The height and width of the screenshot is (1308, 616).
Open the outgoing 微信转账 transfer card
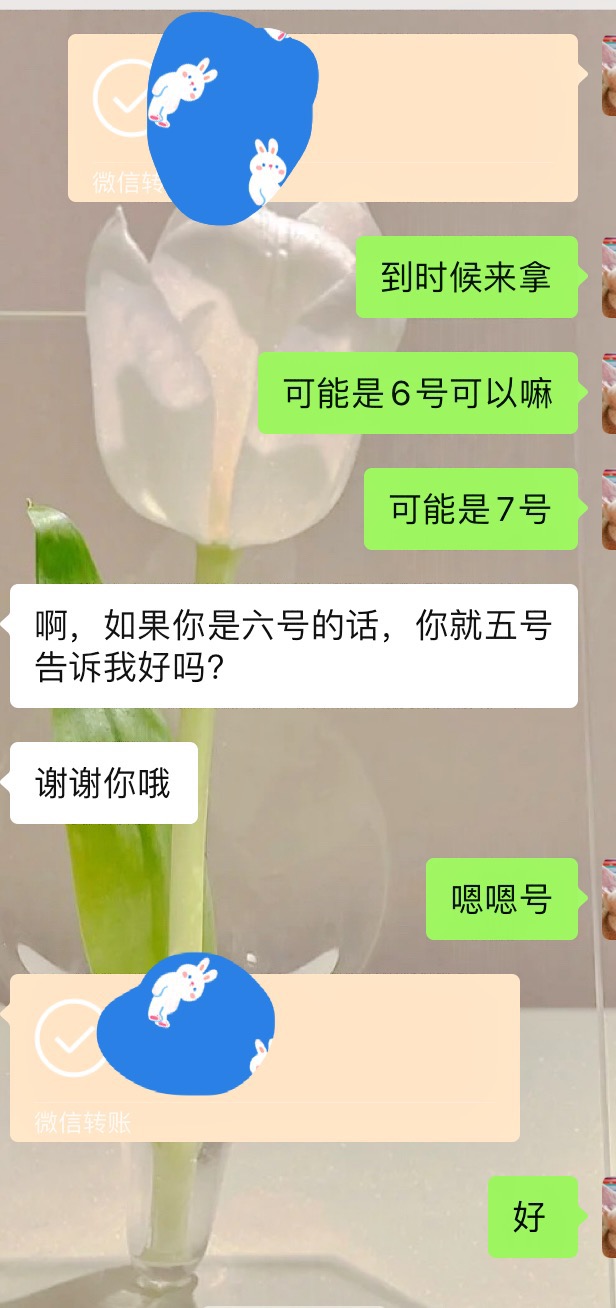point(323,118)
